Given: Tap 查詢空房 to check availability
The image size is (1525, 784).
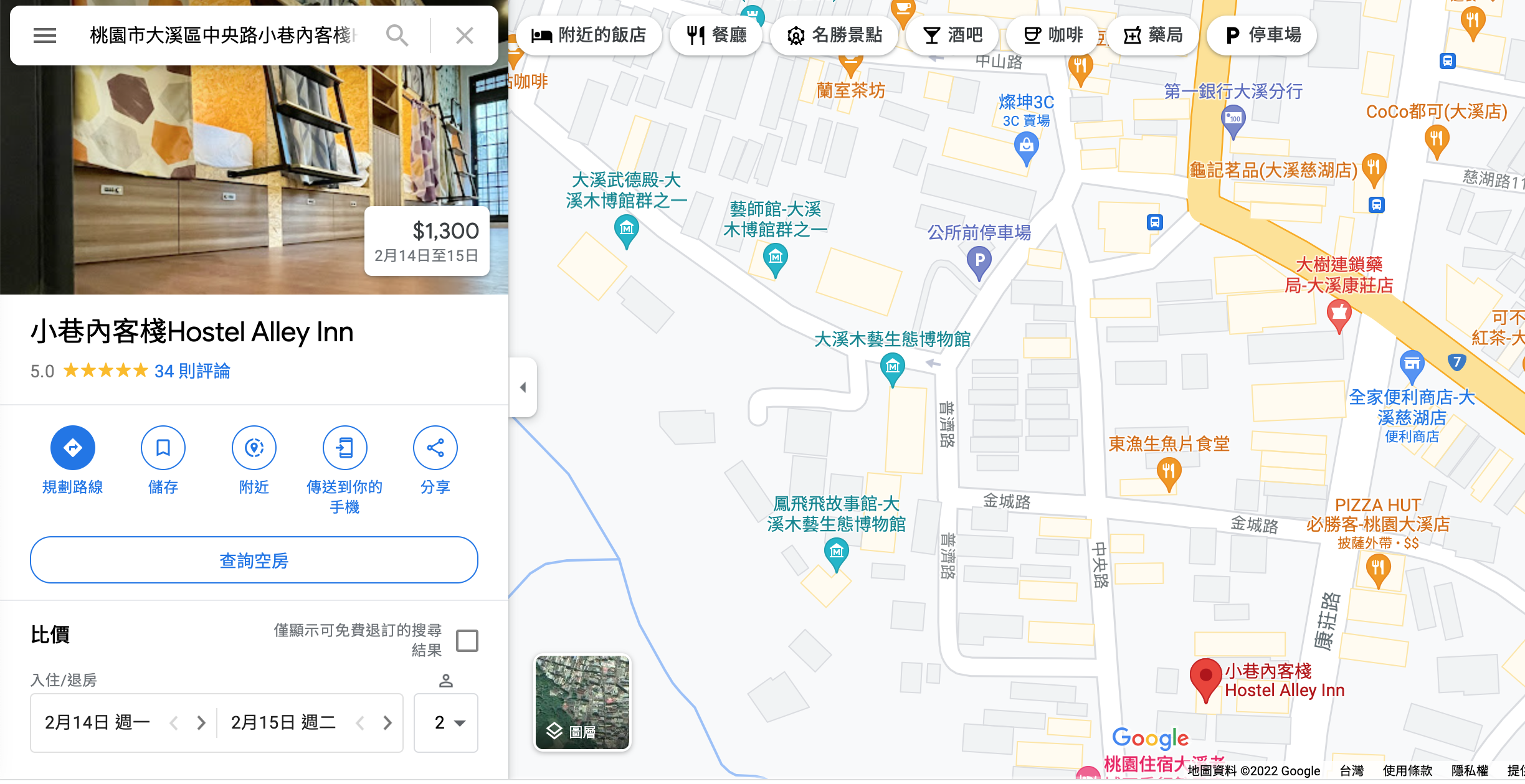Looking at the screenshot, I should pyautogui.click(x=254, y=560).
